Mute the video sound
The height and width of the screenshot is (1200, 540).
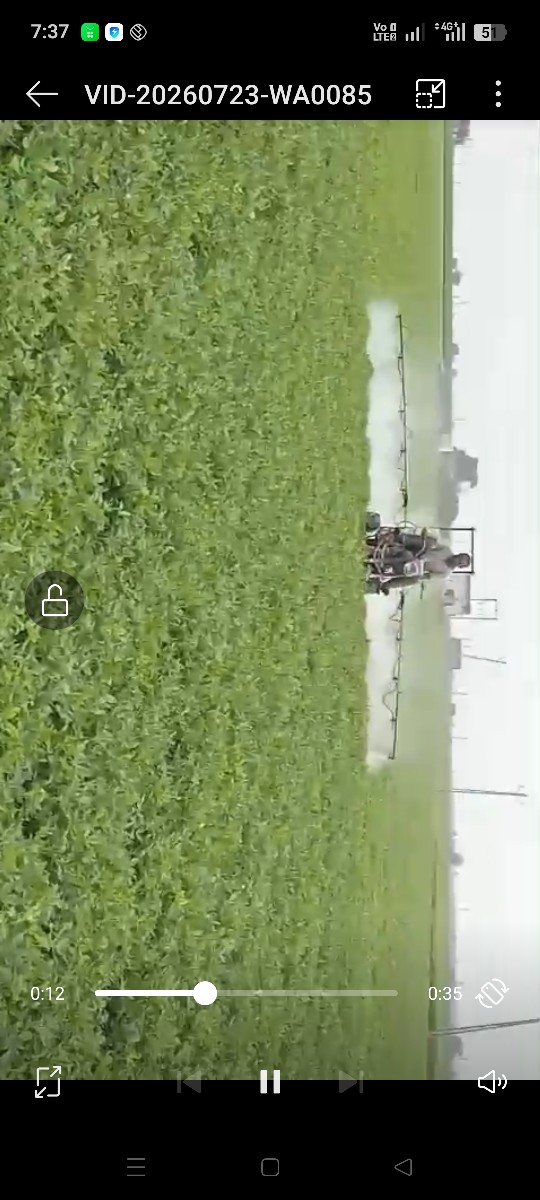(x=492, y=1081)
